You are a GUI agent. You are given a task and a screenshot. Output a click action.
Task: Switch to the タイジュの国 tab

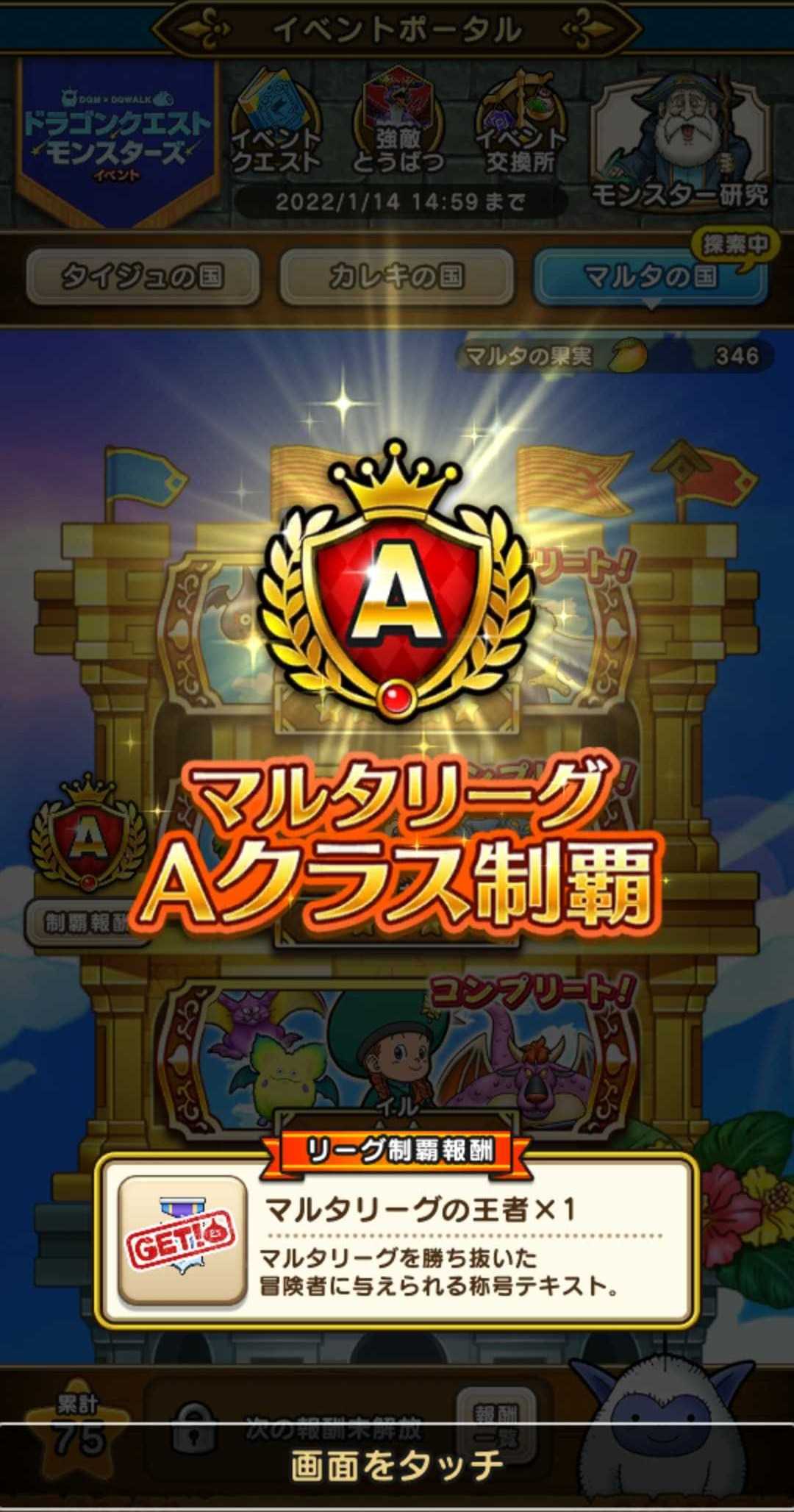pyautogui.click(x=142, y=277)
